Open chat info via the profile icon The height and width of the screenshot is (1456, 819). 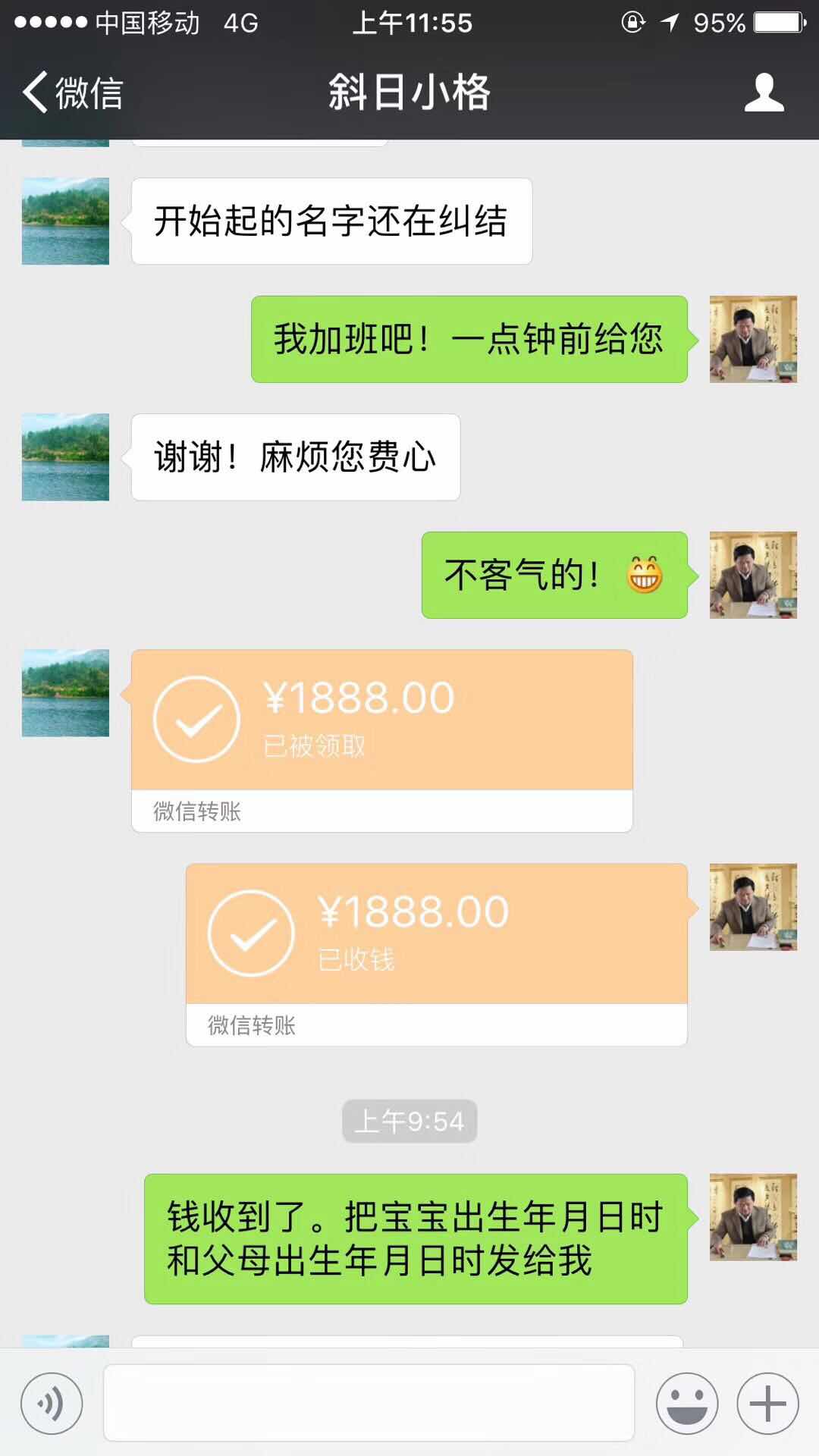(x=764, y=93)
